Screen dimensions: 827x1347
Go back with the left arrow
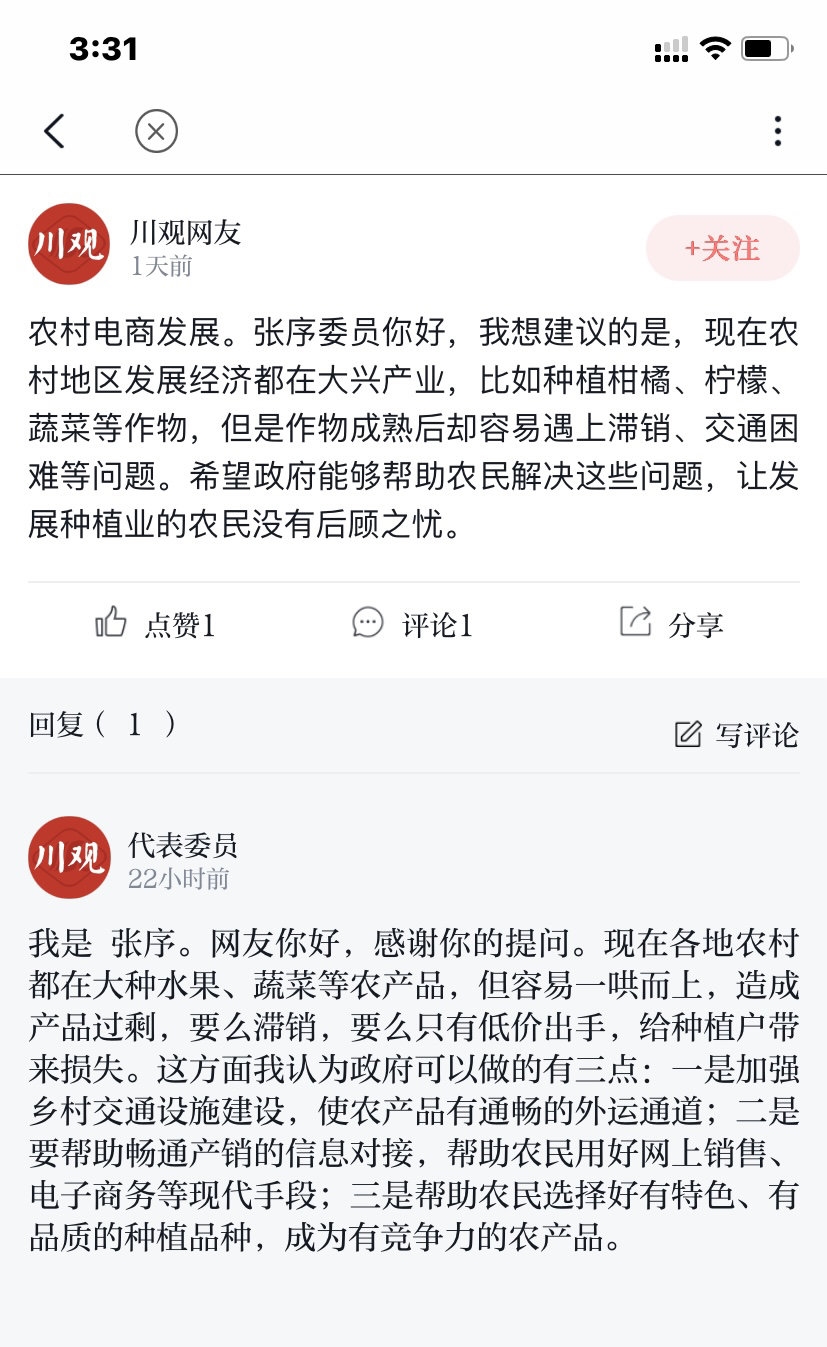point(54,131)
